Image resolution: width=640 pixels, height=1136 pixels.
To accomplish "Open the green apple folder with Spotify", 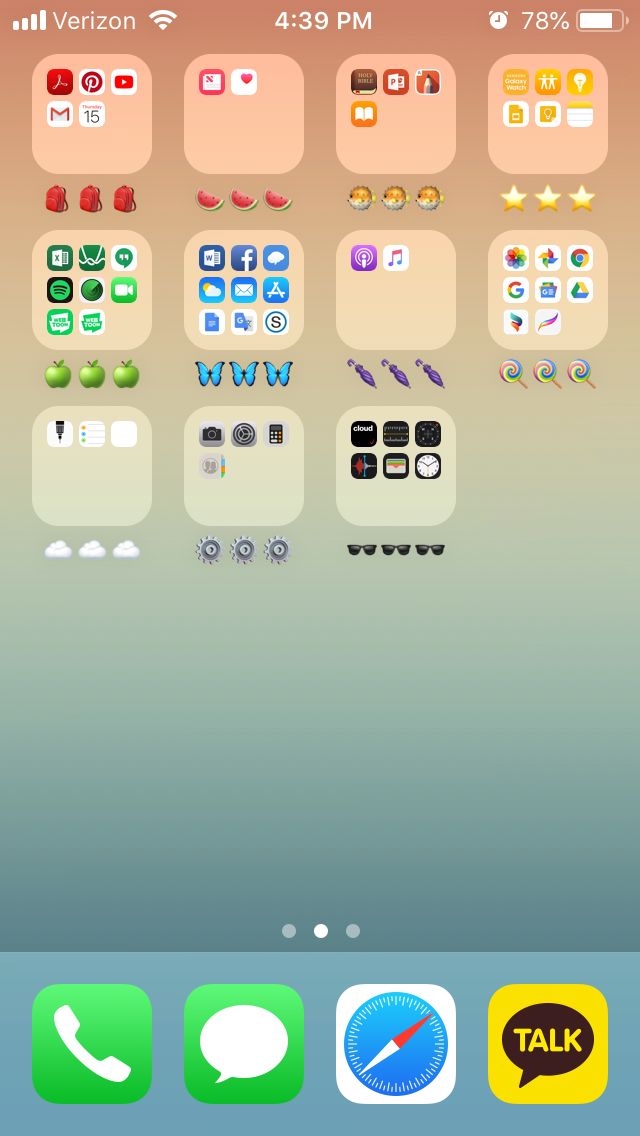I will tap(92, 290).
